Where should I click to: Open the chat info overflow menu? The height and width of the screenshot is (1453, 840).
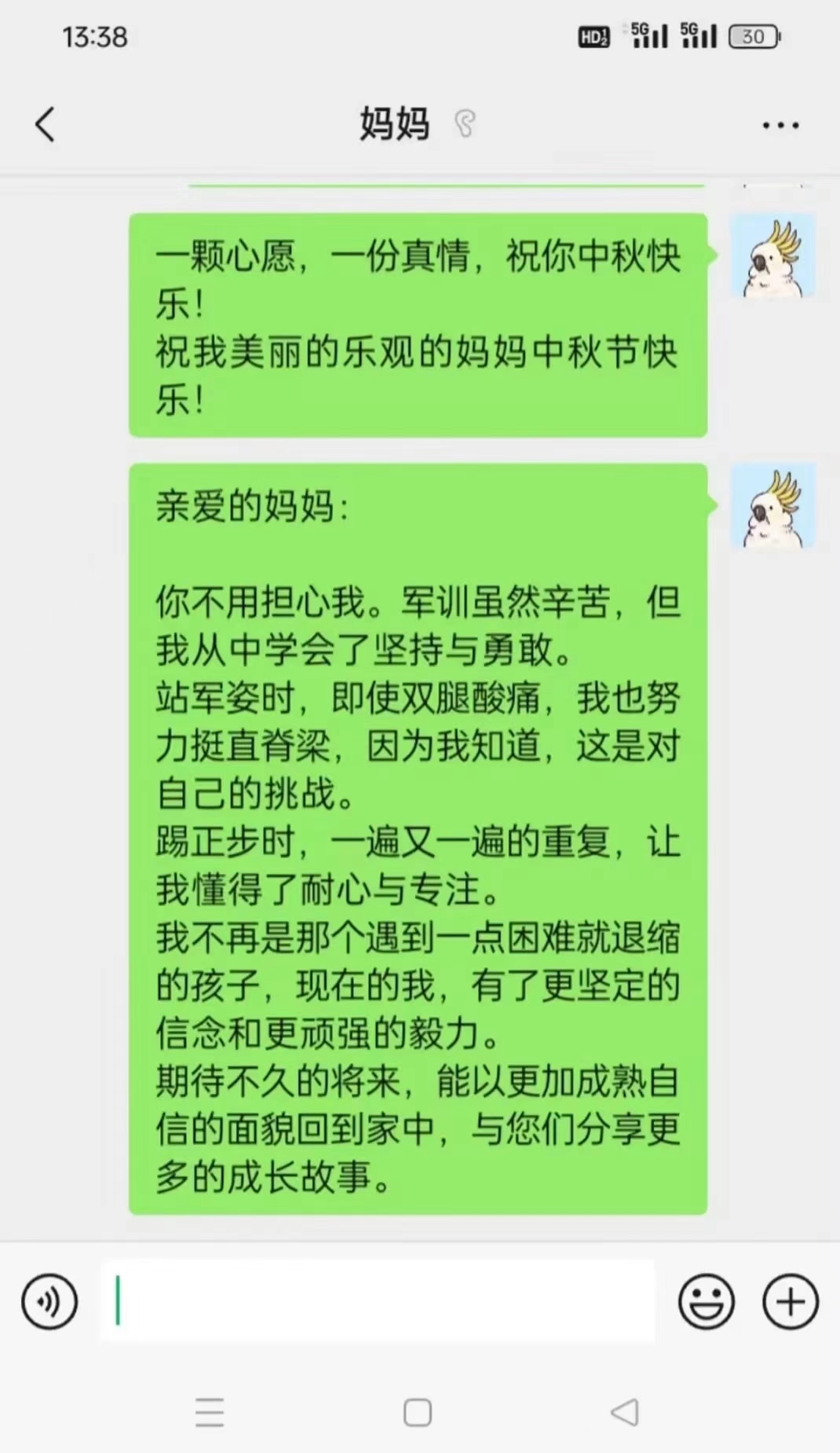pos(780,125)
